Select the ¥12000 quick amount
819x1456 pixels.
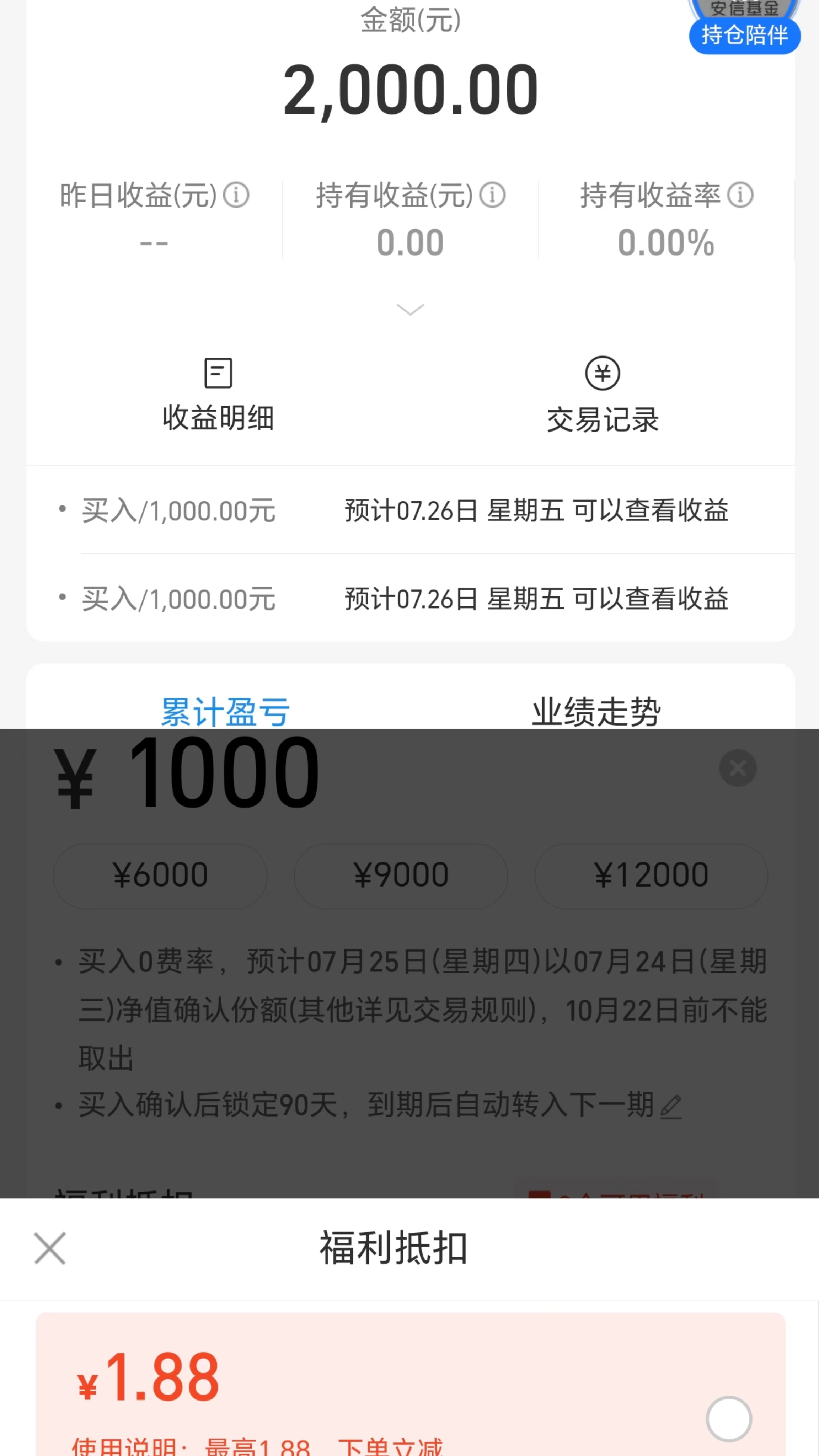point(651,874)
